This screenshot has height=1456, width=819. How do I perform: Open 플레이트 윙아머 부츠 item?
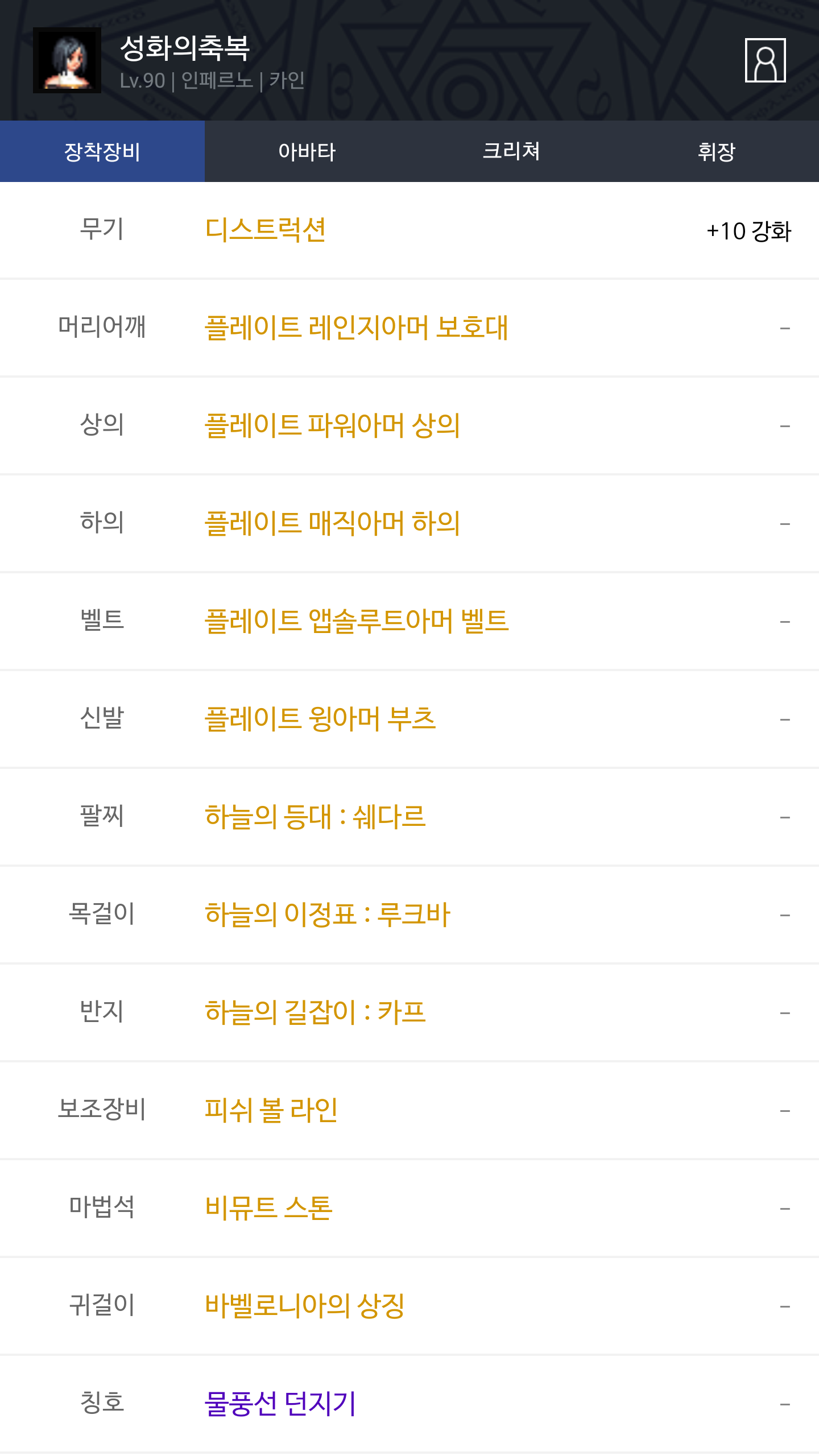click(320, 719)
